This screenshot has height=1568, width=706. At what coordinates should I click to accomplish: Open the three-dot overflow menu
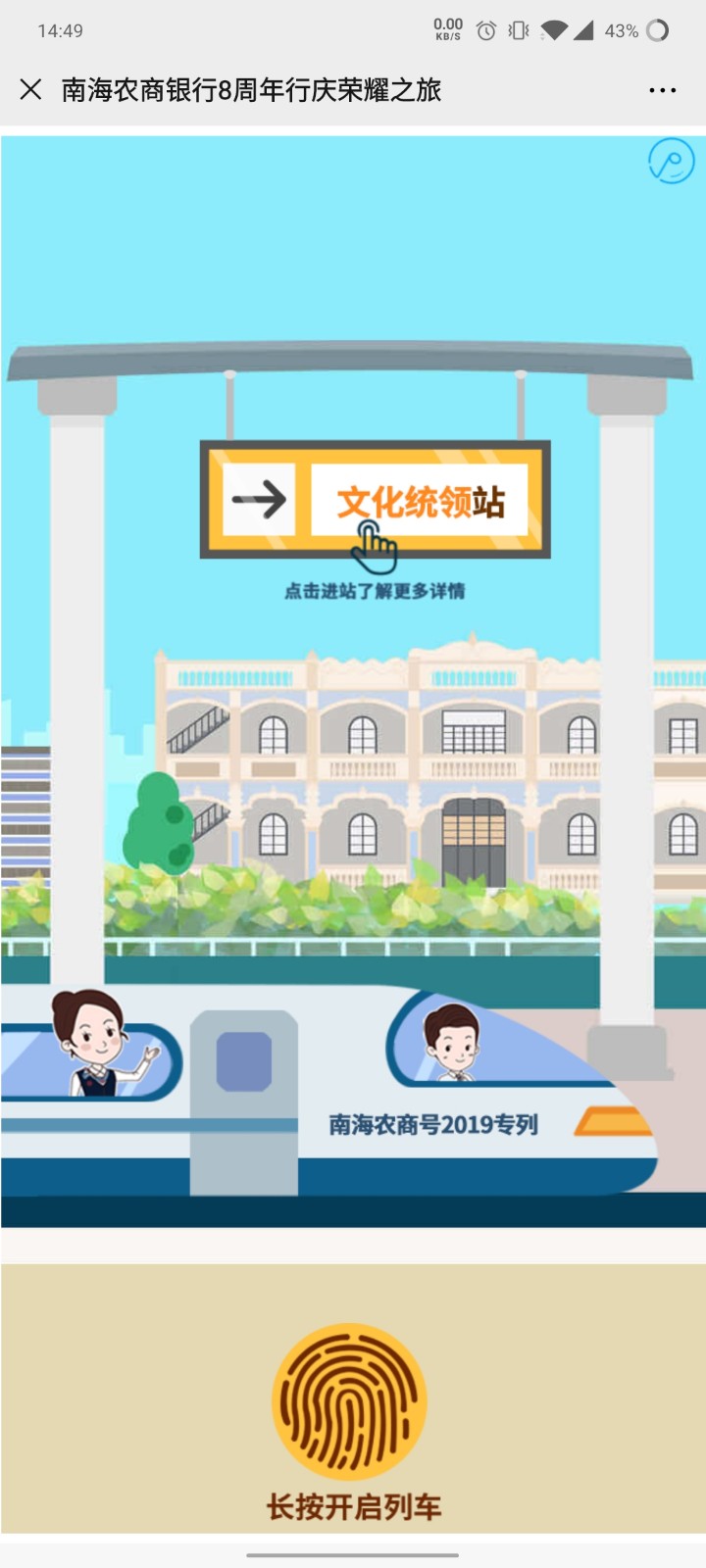click(x=663, y=90)
